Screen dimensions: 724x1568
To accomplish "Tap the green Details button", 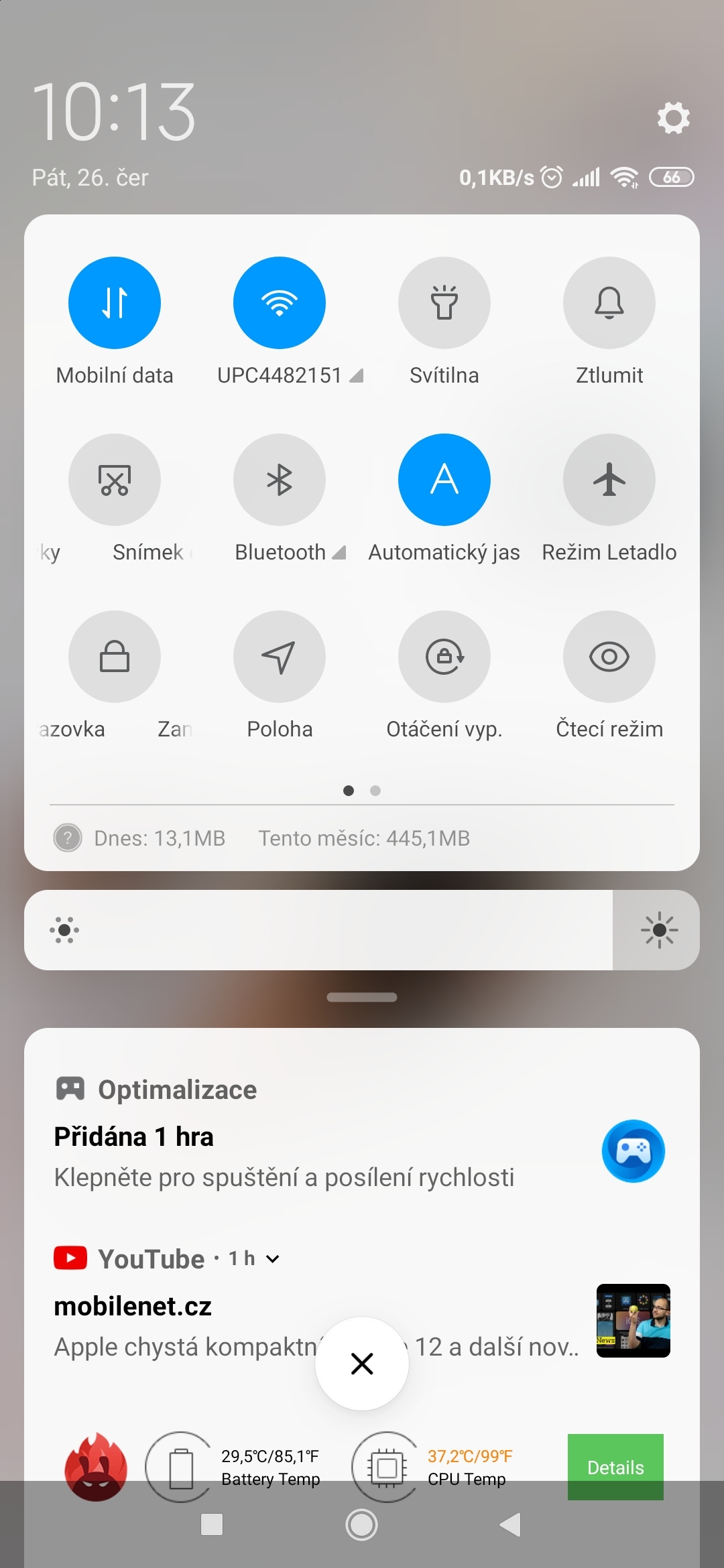I will (x=615, y=1467).
